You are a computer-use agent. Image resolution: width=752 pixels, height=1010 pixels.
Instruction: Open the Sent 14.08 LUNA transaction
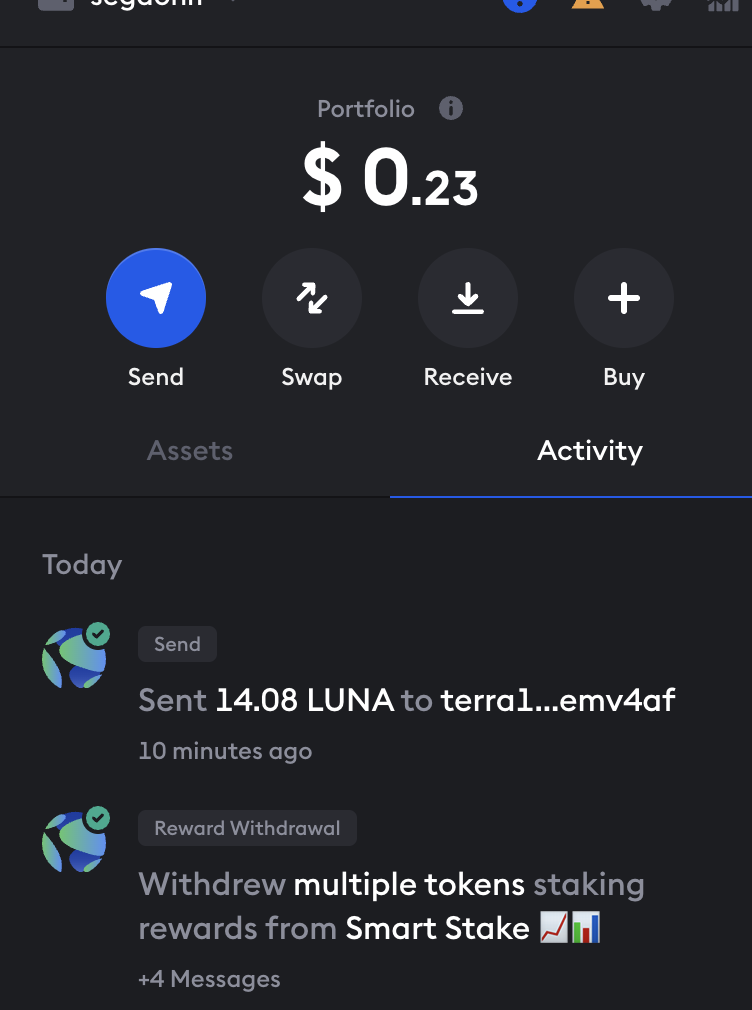(x=406, y=700)
